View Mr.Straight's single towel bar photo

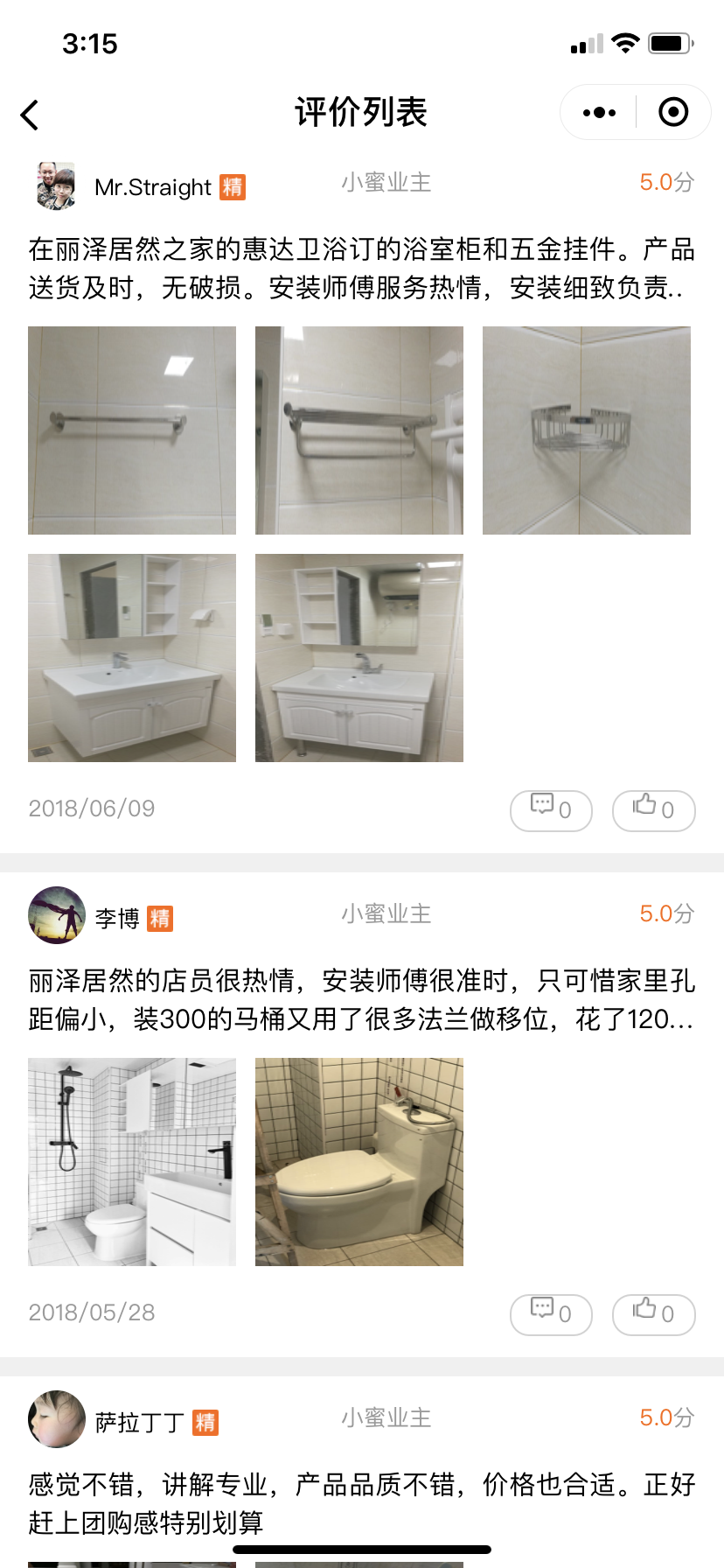coord(132,430)
